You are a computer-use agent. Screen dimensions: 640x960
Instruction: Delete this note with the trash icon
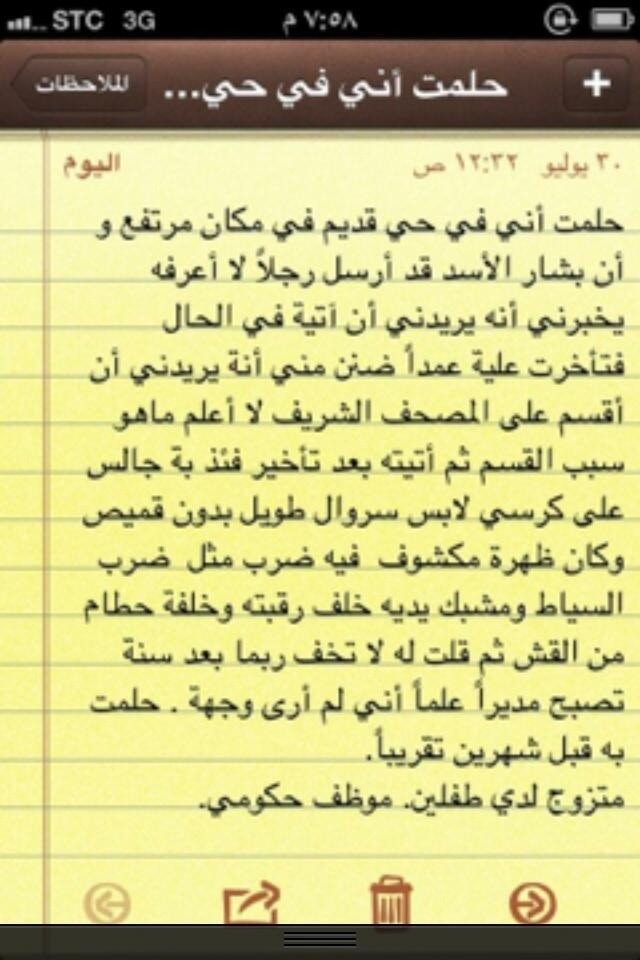coord(391,902)
